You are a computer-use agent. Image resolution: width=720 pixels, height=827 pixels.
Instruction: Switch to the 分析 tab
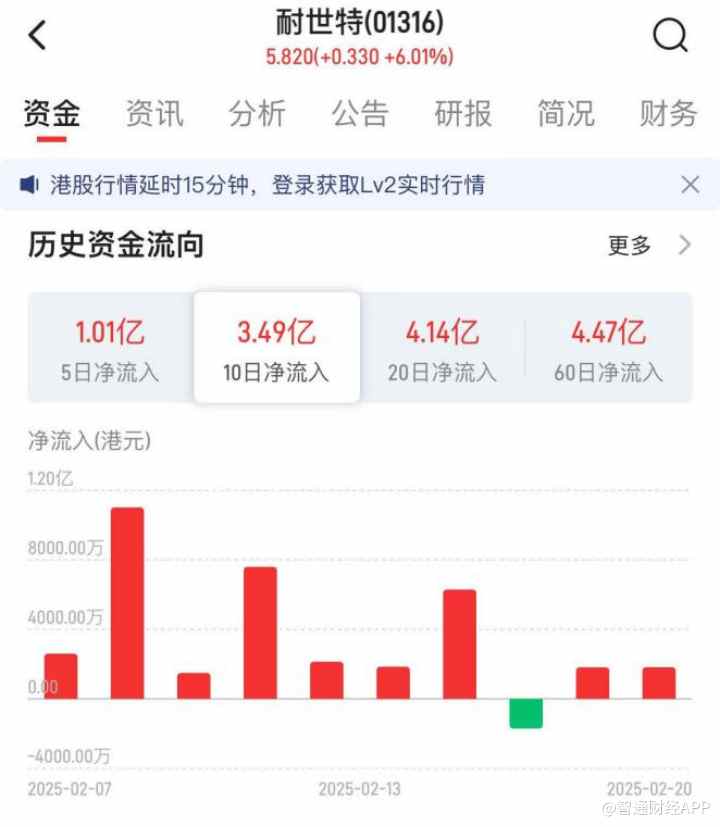tap(257, 114)
